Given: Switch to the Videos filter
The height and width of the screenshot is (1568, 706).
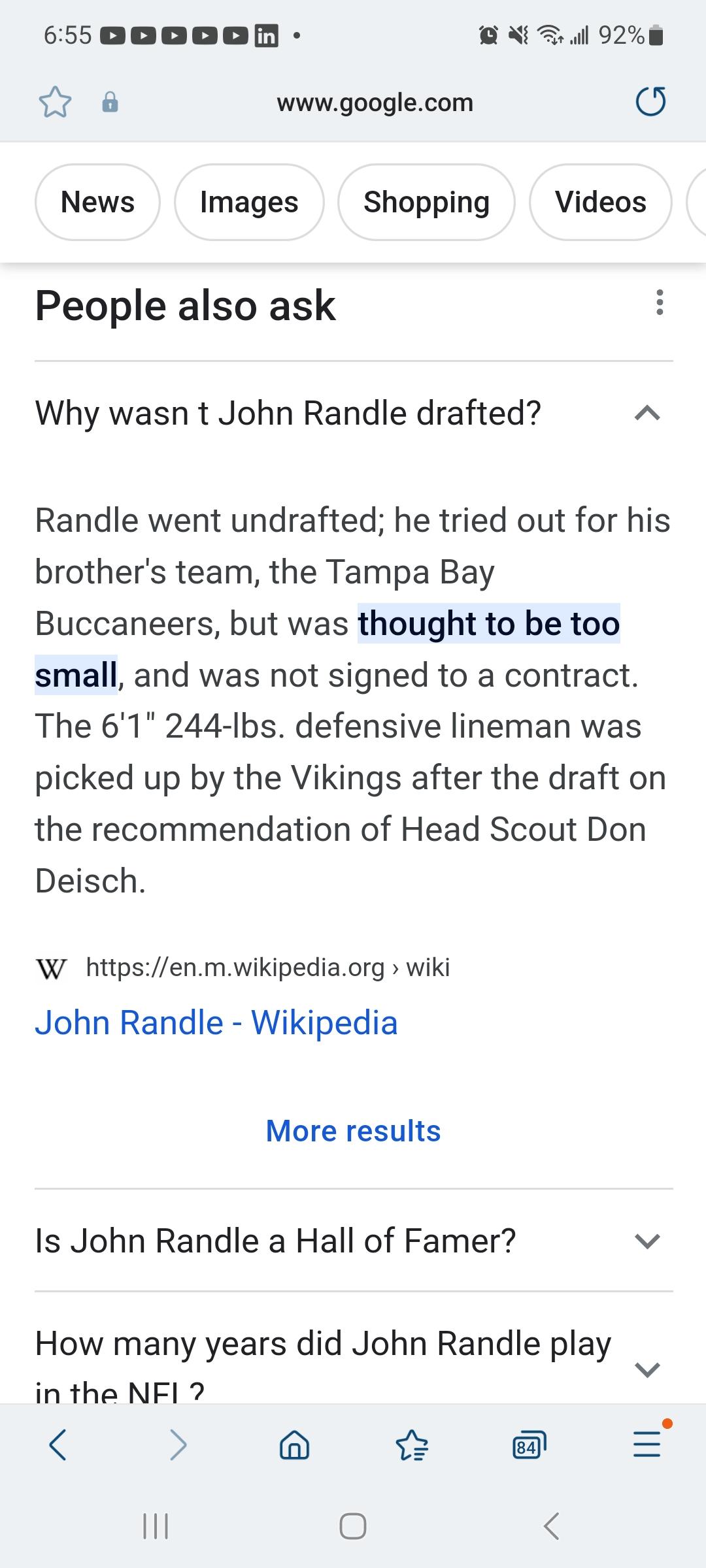Looking at the screenshot, I should click(x=600, y=202).
